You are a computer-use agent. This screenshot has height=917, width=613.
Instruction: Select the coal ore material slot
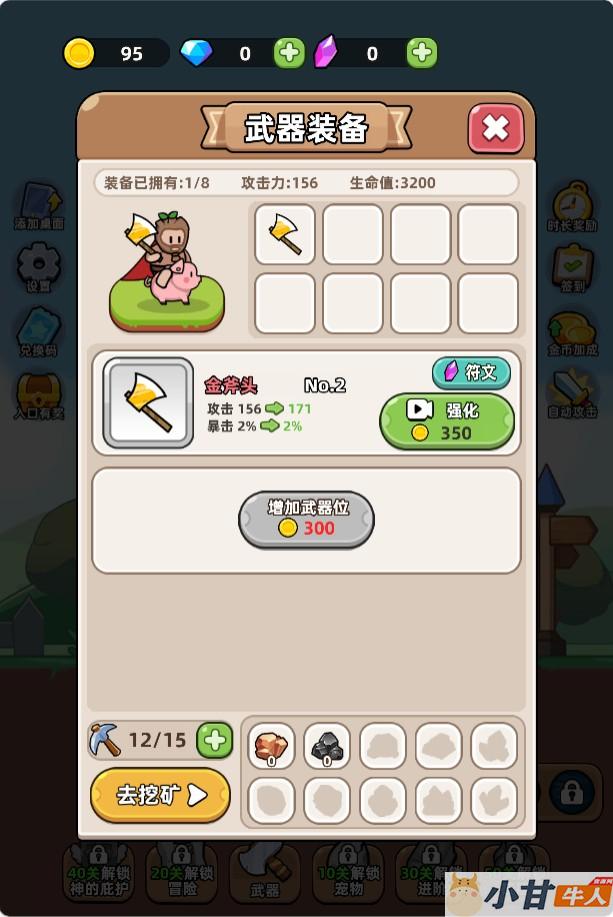click(327, 746)
